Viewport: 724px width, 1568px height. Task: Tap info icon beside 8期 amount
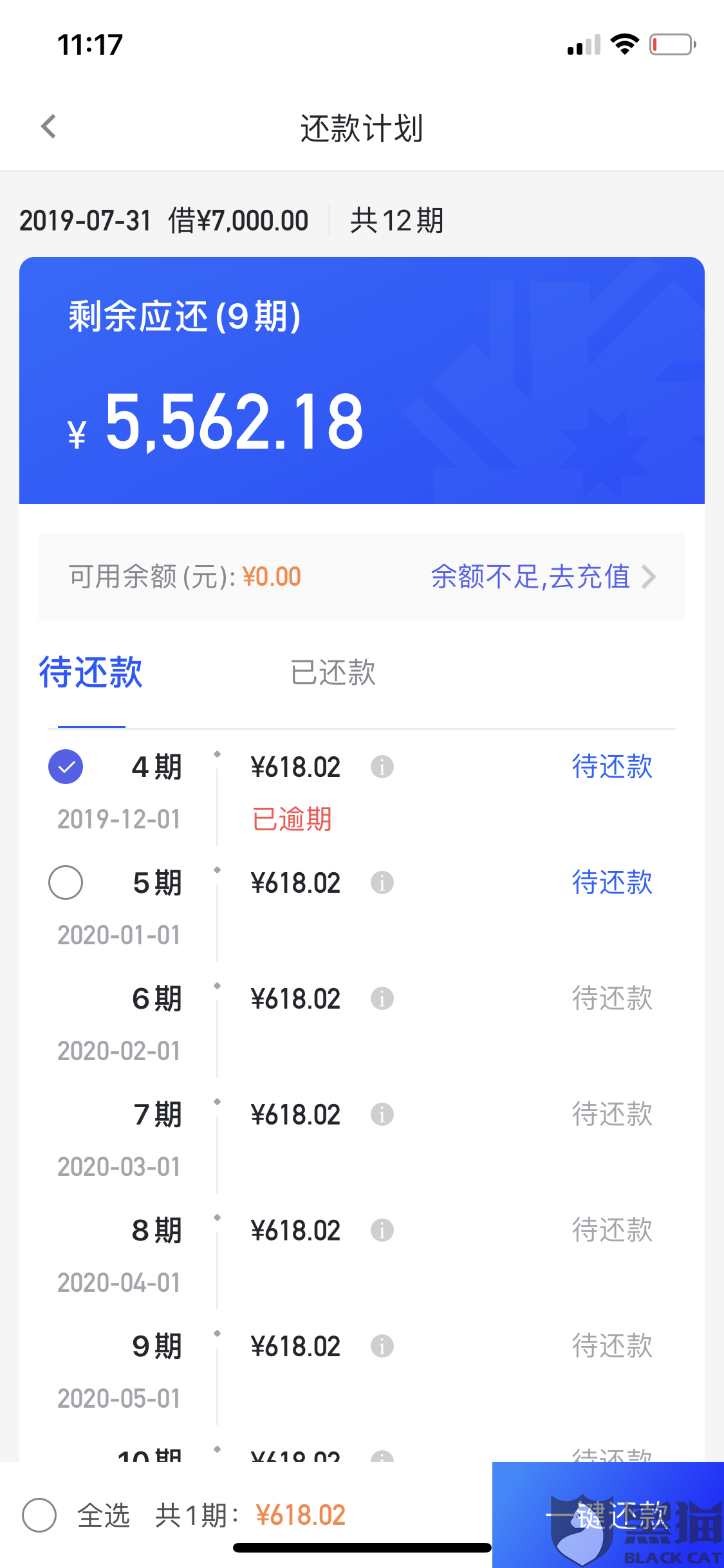click(382, 1230)
